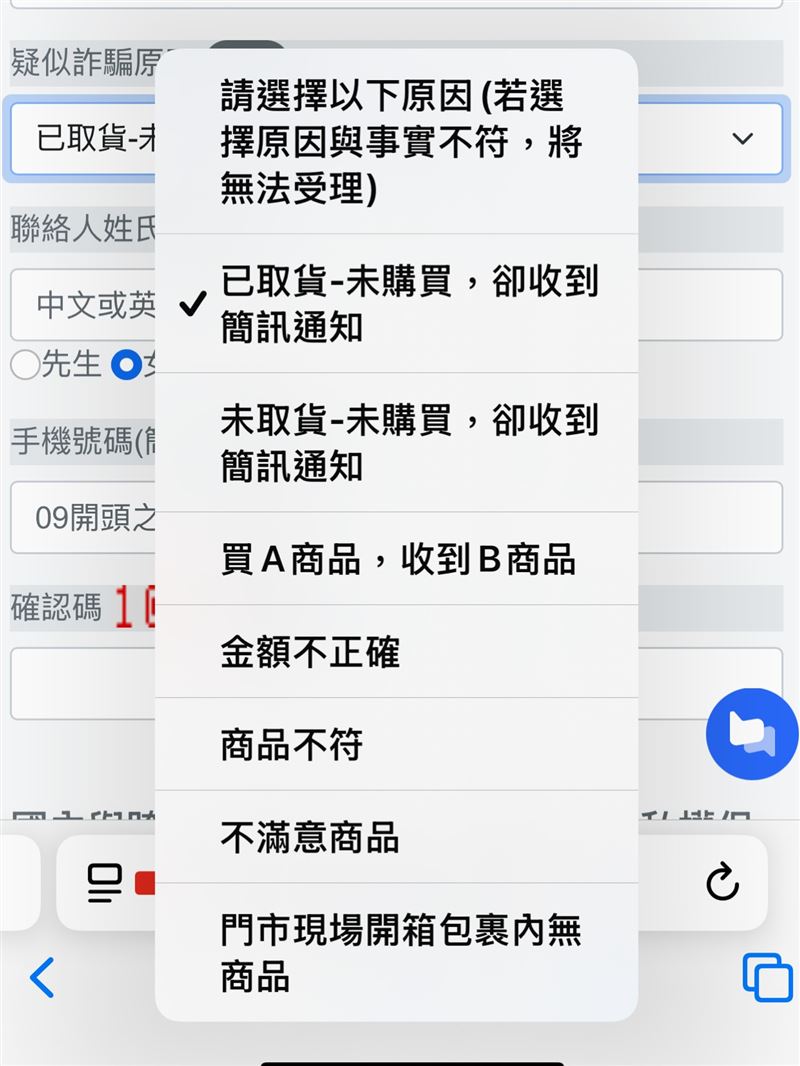The image size is (800, 1066).
Task: Go back to the previous page
Action: click(x=42, y=978)
